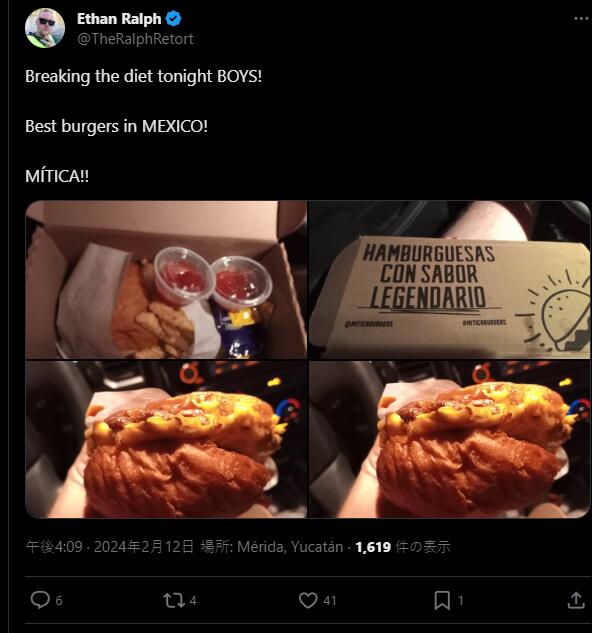
Task: Open the bottom-right cheeseburger photo
Action: pos(449,439)
